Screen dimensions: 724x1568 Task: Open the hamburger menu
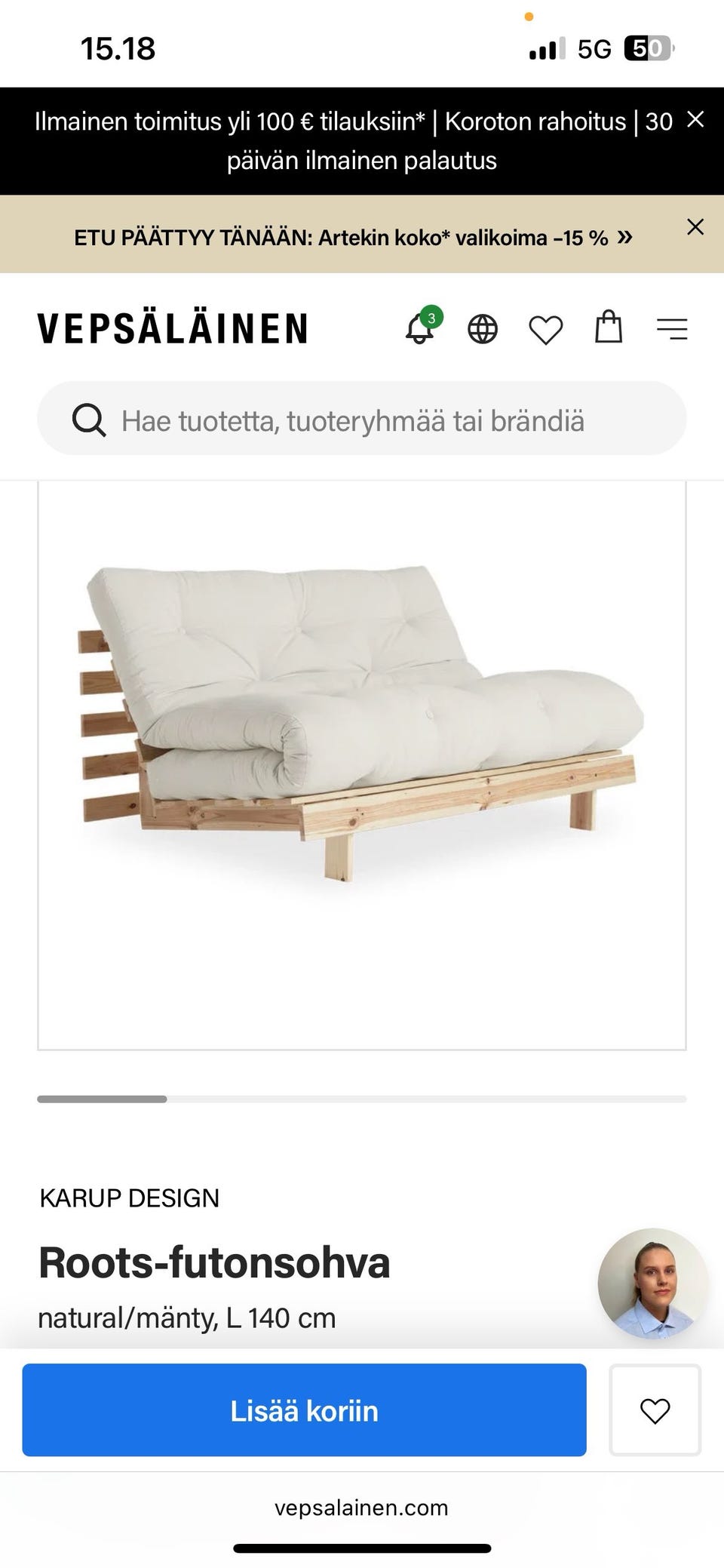(x=672, y=329)
